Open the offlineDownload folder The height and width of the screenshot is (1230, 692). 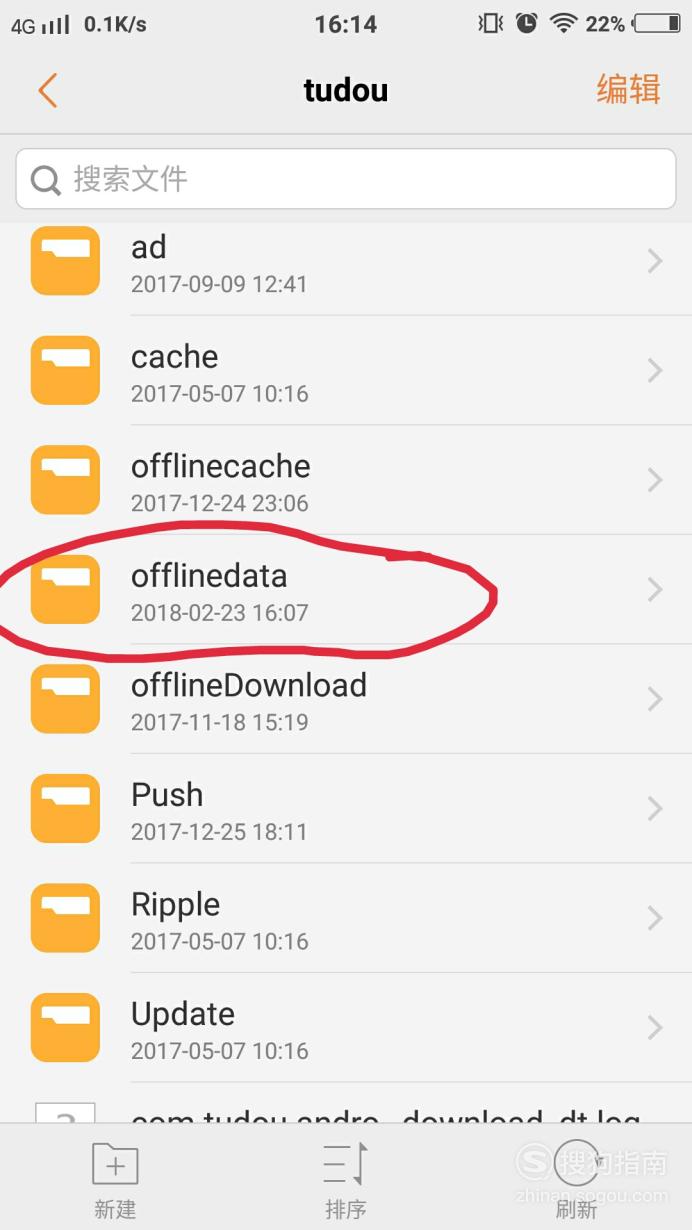click(346, 699)
